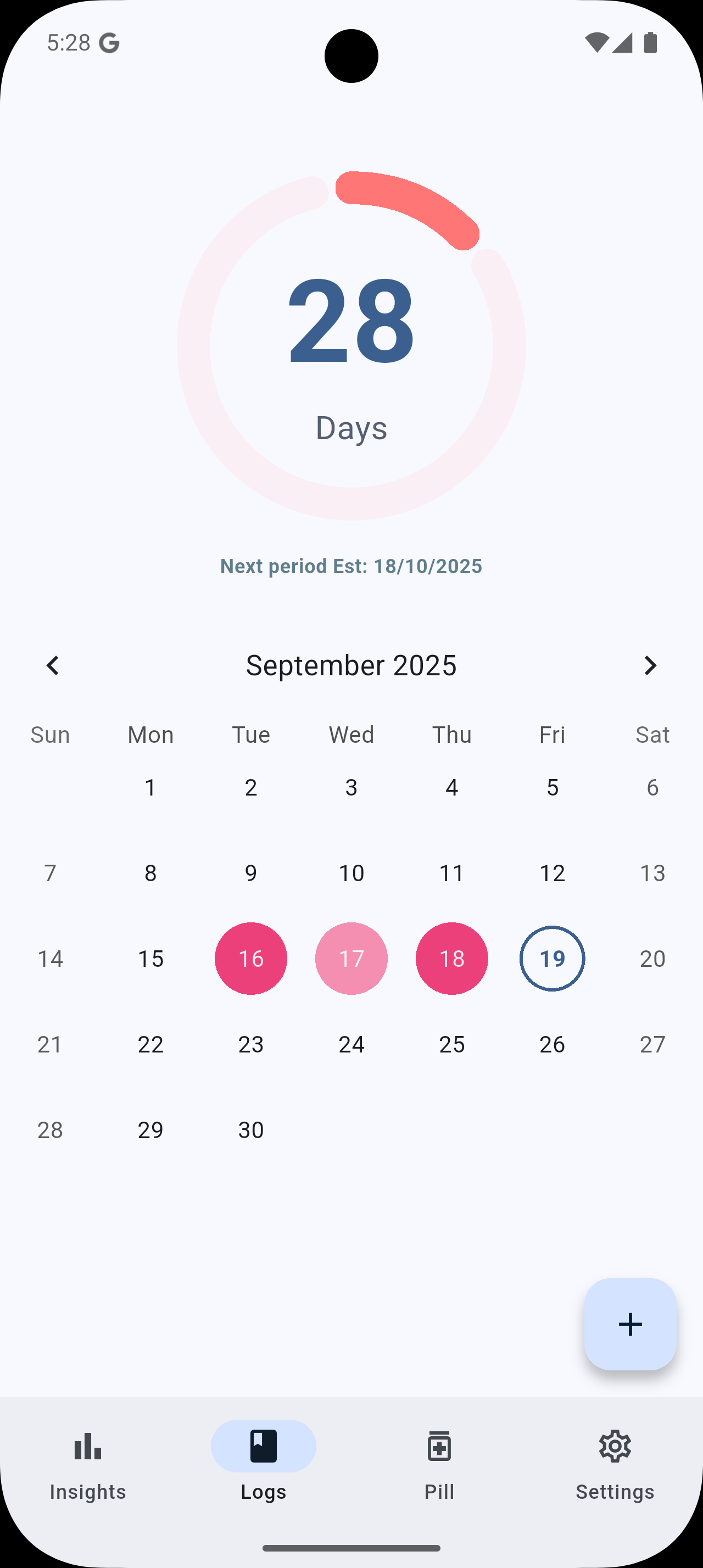Pick September 1 on the calendar

pyautogui.click(x=150, y=788)
